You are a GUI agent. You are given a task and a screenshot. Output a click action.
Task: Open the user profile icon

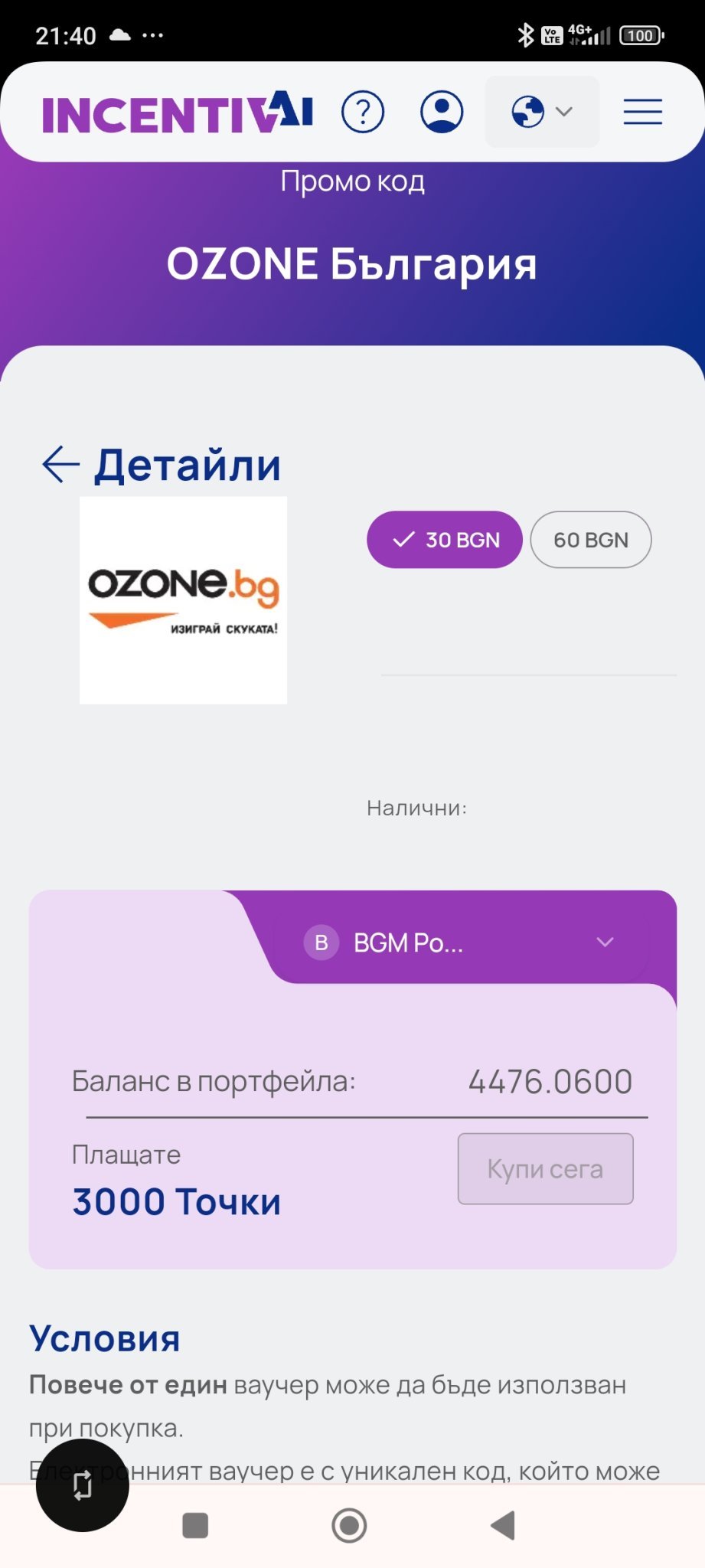click(x=442, y=112)
